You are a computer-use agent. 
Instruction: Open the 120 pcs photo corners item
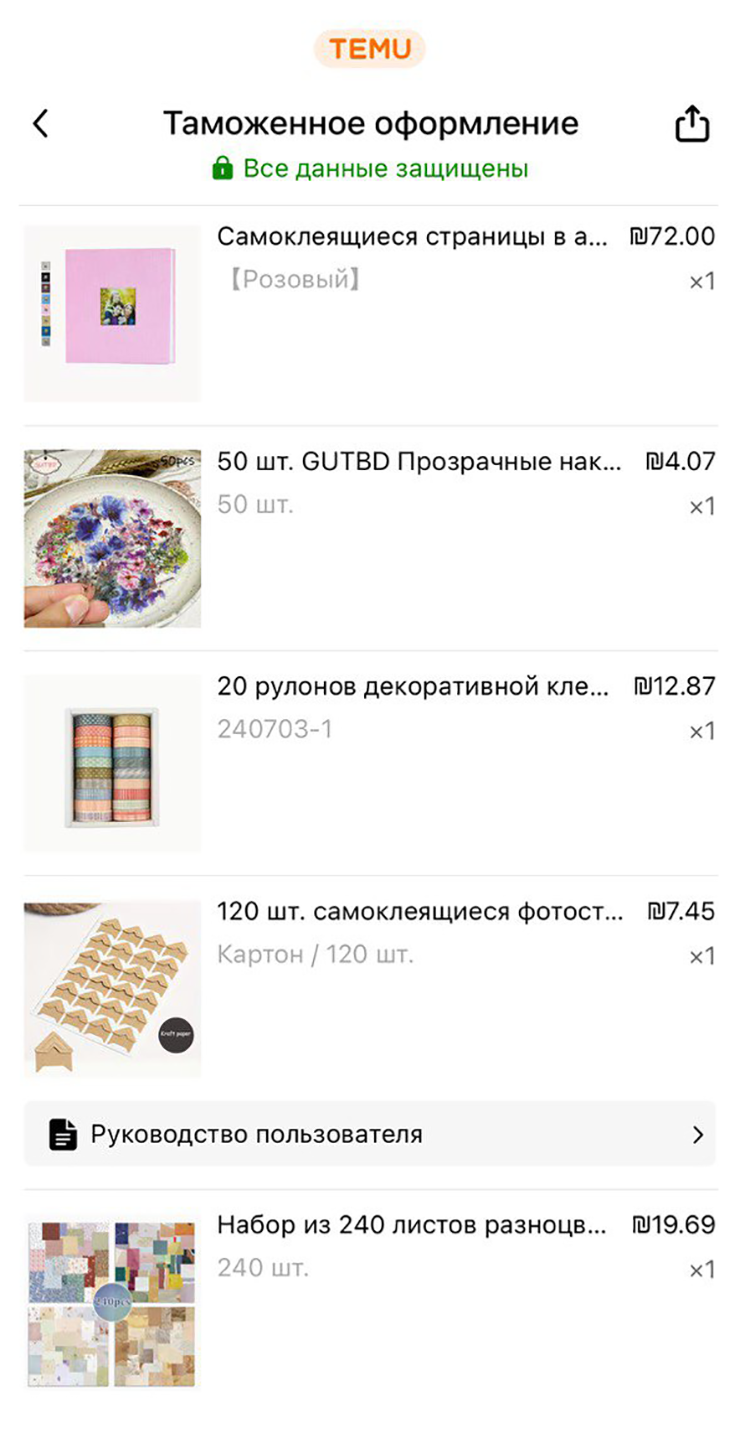point(419,913)
